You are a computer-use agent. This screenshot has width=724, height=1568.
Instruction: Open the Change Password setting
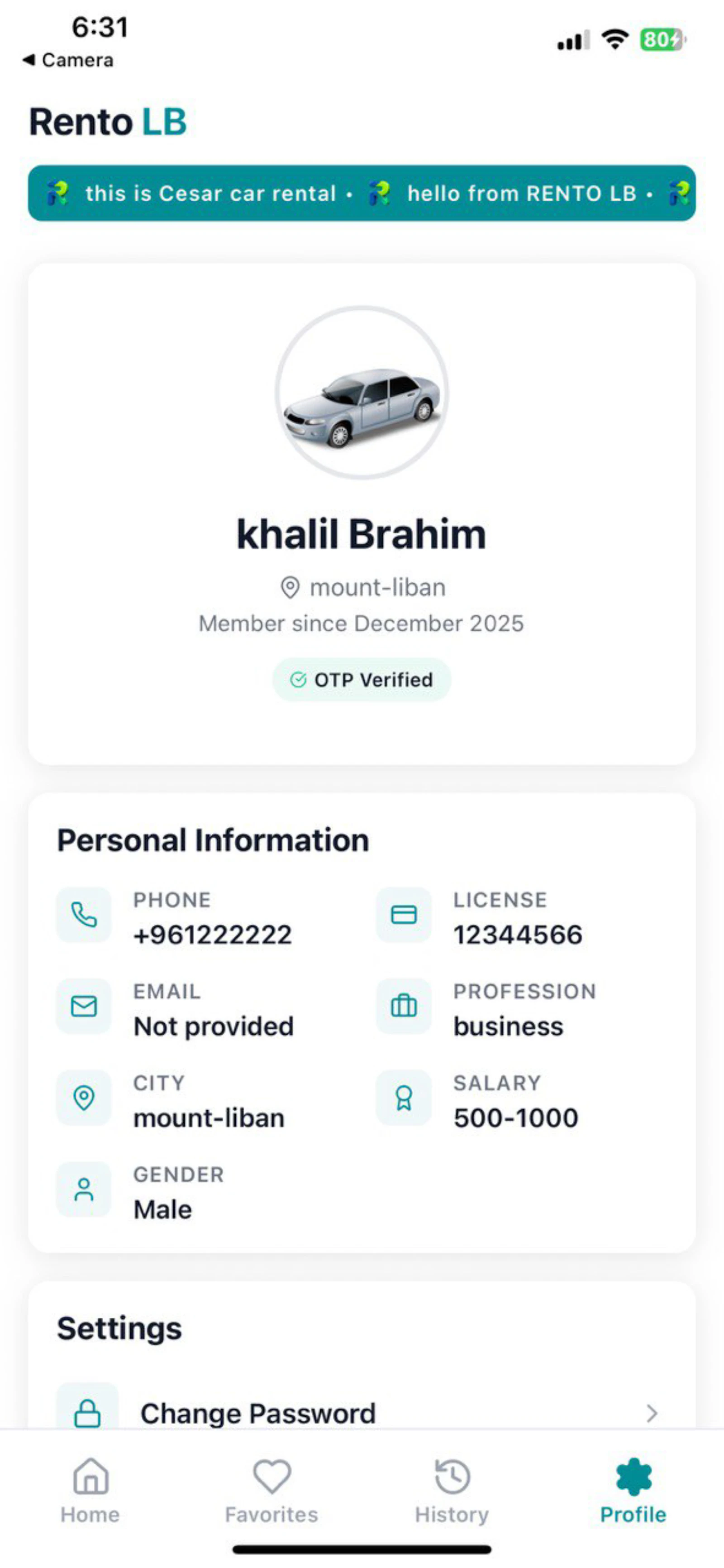point(362,1412)
